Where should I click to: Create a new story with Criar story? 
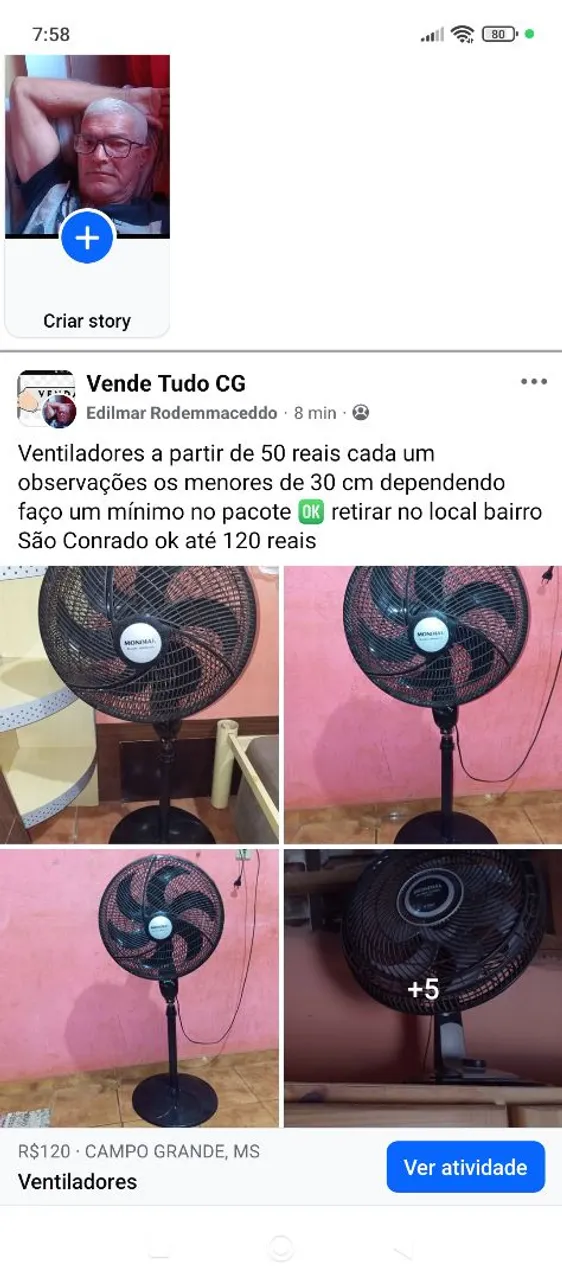click(87, 196)
